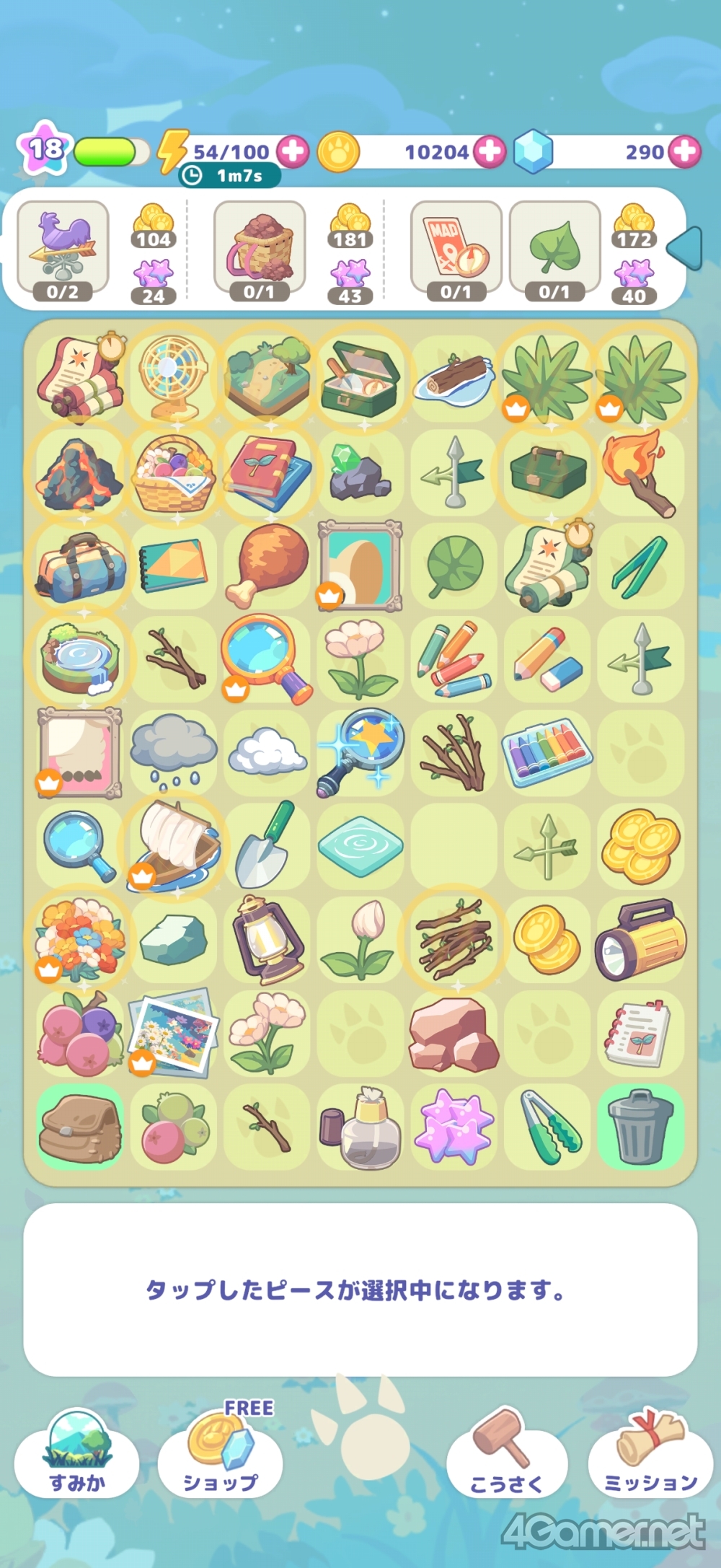Tap the crayon box piece

coord(547,752)
